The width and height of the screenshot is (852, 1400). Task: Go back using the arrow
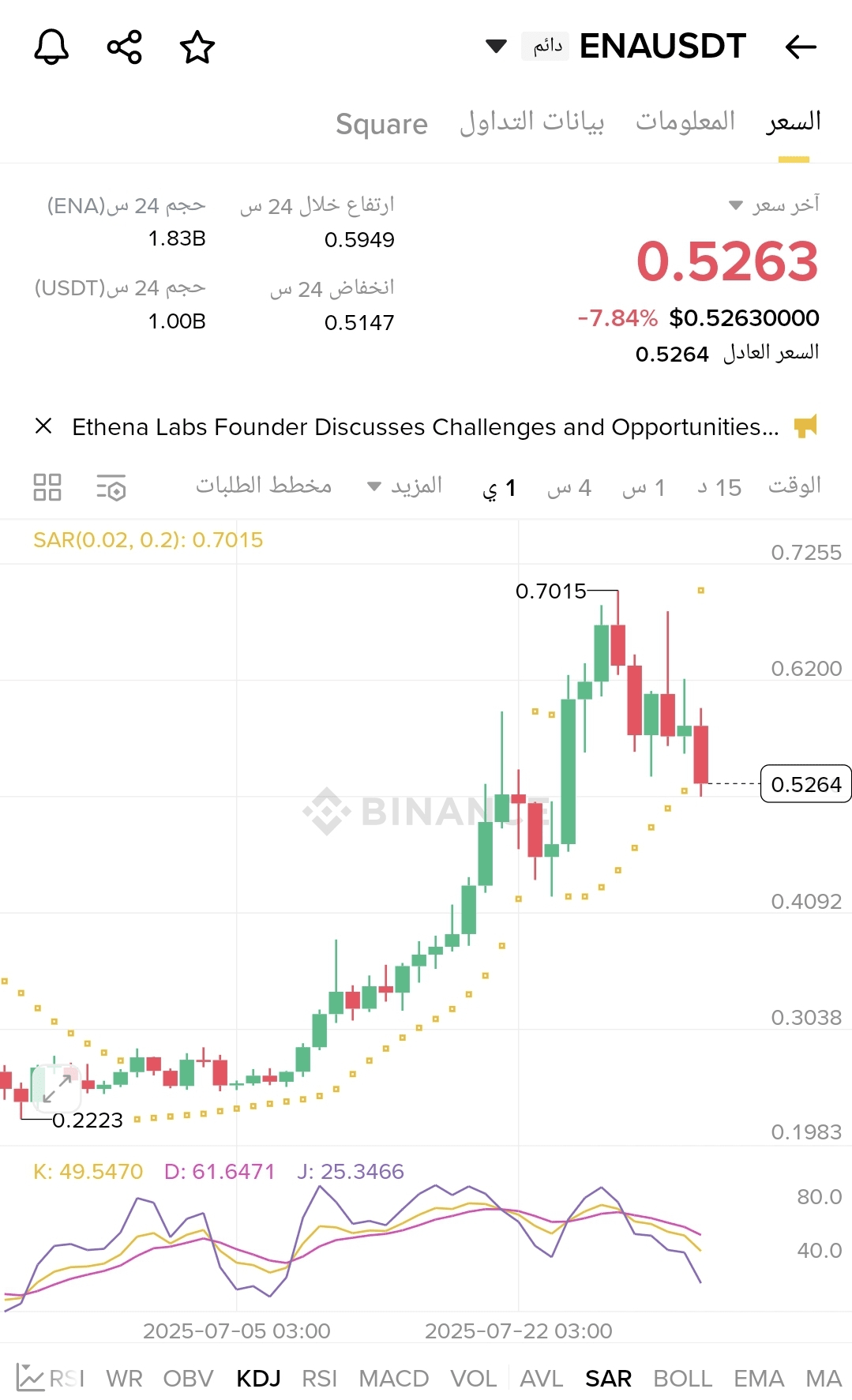point(801,47)
